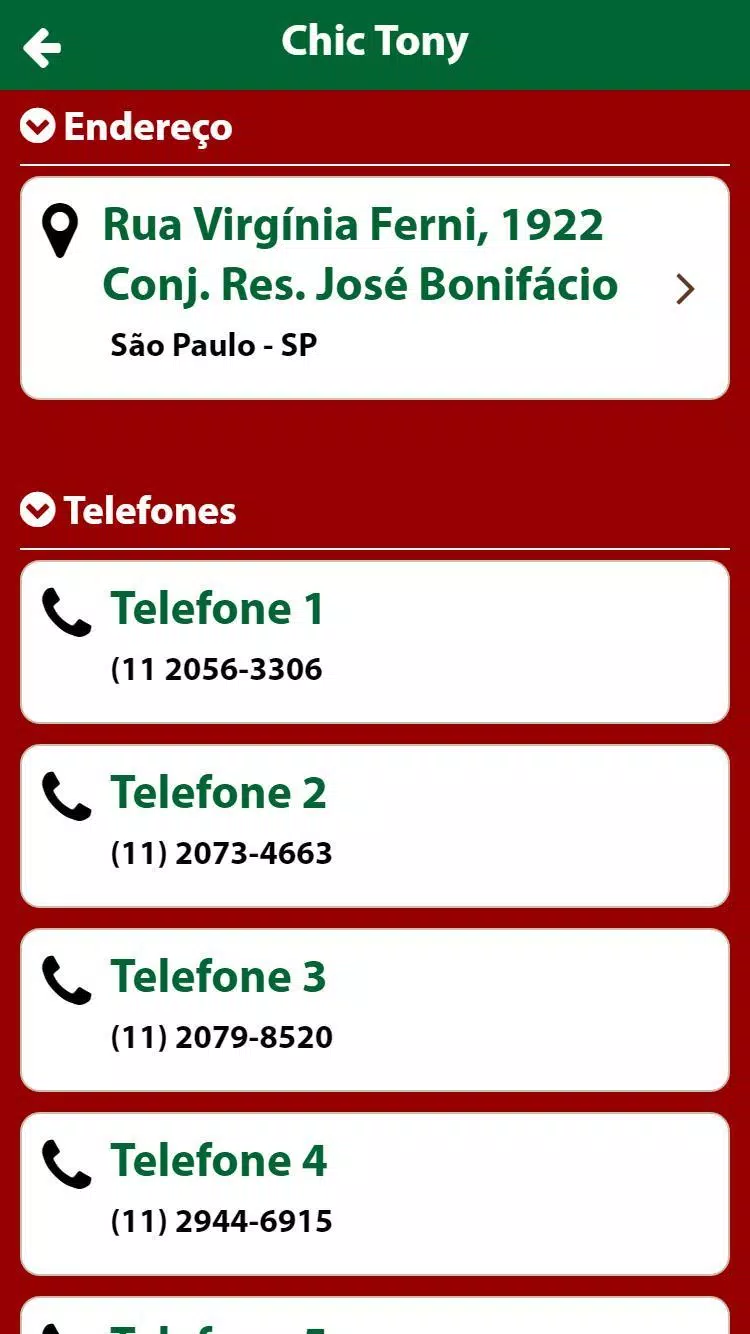Open the Rua Virgínia Ferni address card
750x1334 pixels.
coord(375,288)
